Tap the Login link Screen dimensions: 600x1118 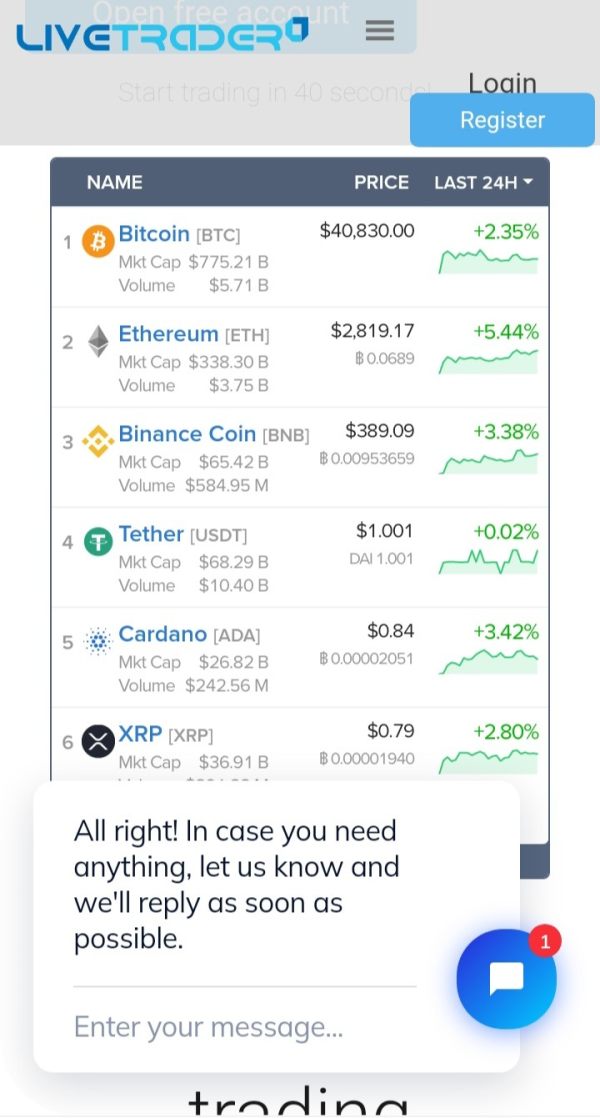[502, 83]
